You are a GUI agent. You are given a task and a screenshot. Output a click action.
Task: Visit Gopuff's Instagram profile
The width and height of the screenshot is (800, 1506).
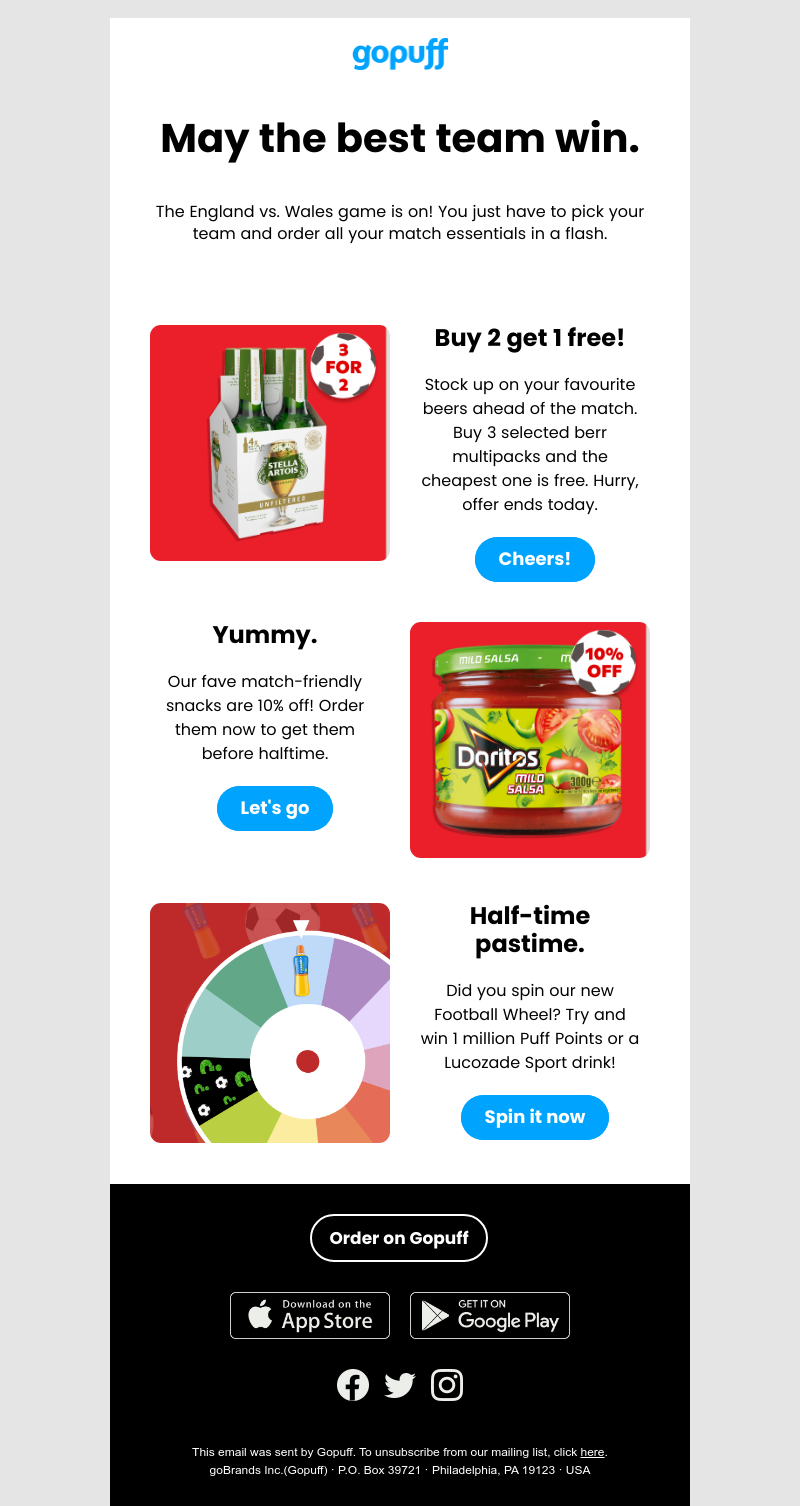(446, 1385)
